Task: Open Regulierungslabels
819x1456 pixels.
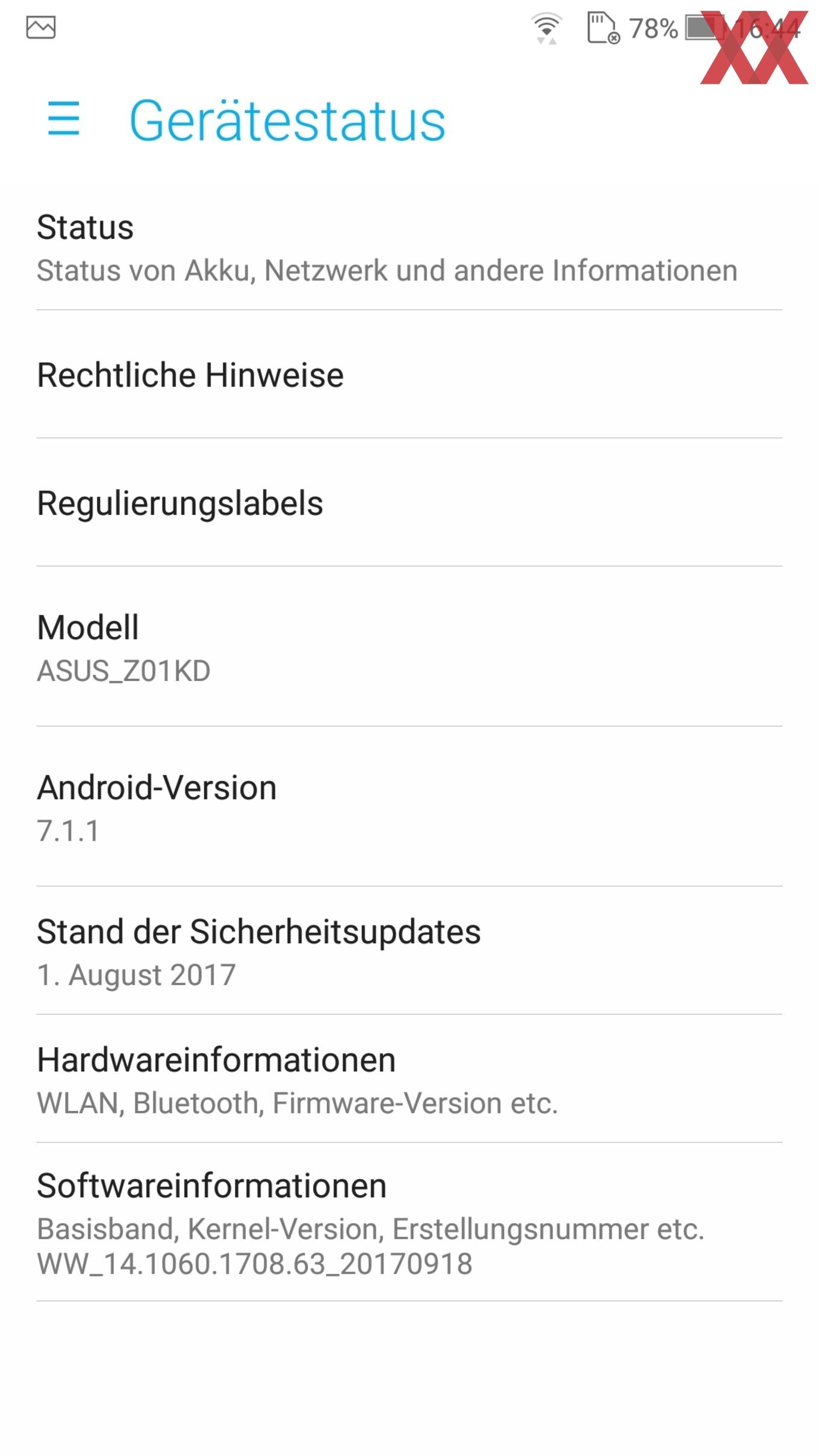Action: tap(409, 503)
